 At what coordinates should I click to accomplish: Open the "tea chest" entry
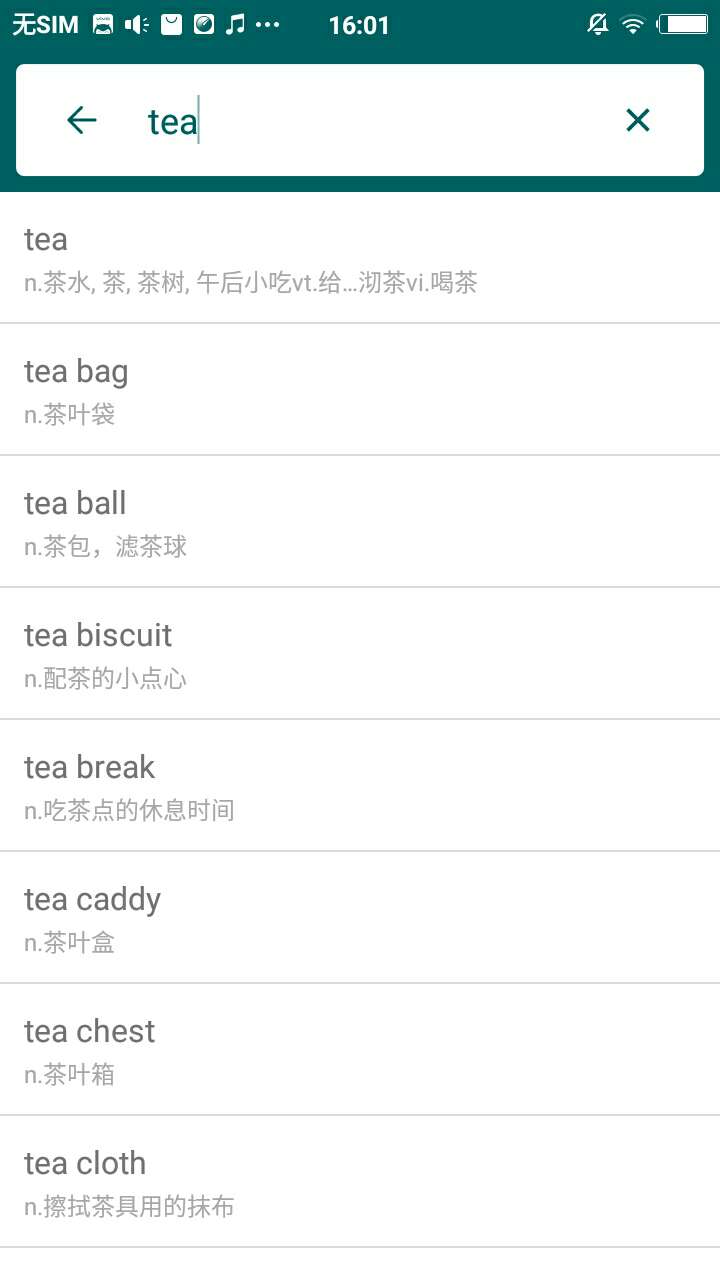pos(360,1050)
